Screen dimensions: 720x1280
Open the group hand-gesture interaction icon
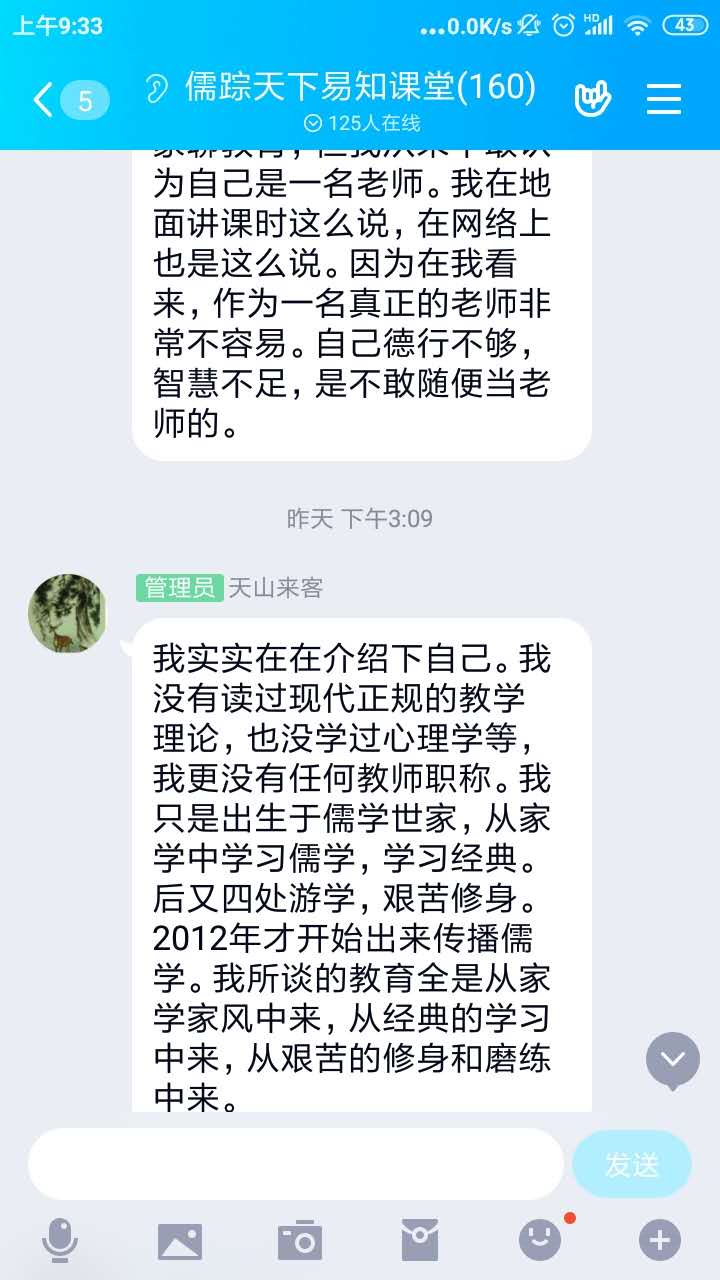coord(592,98)
